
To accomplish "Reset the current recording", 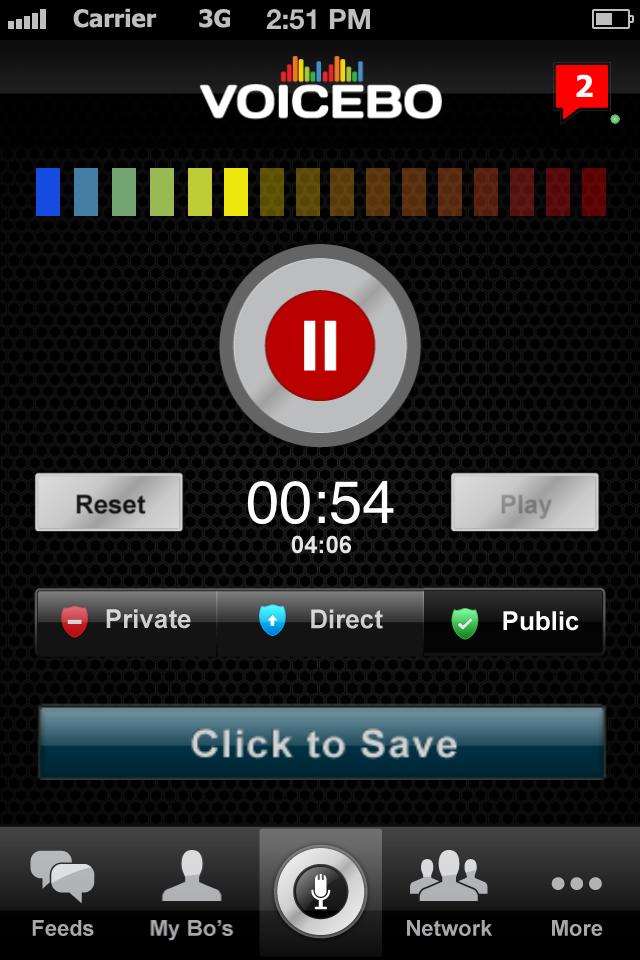I will [109, 503].
